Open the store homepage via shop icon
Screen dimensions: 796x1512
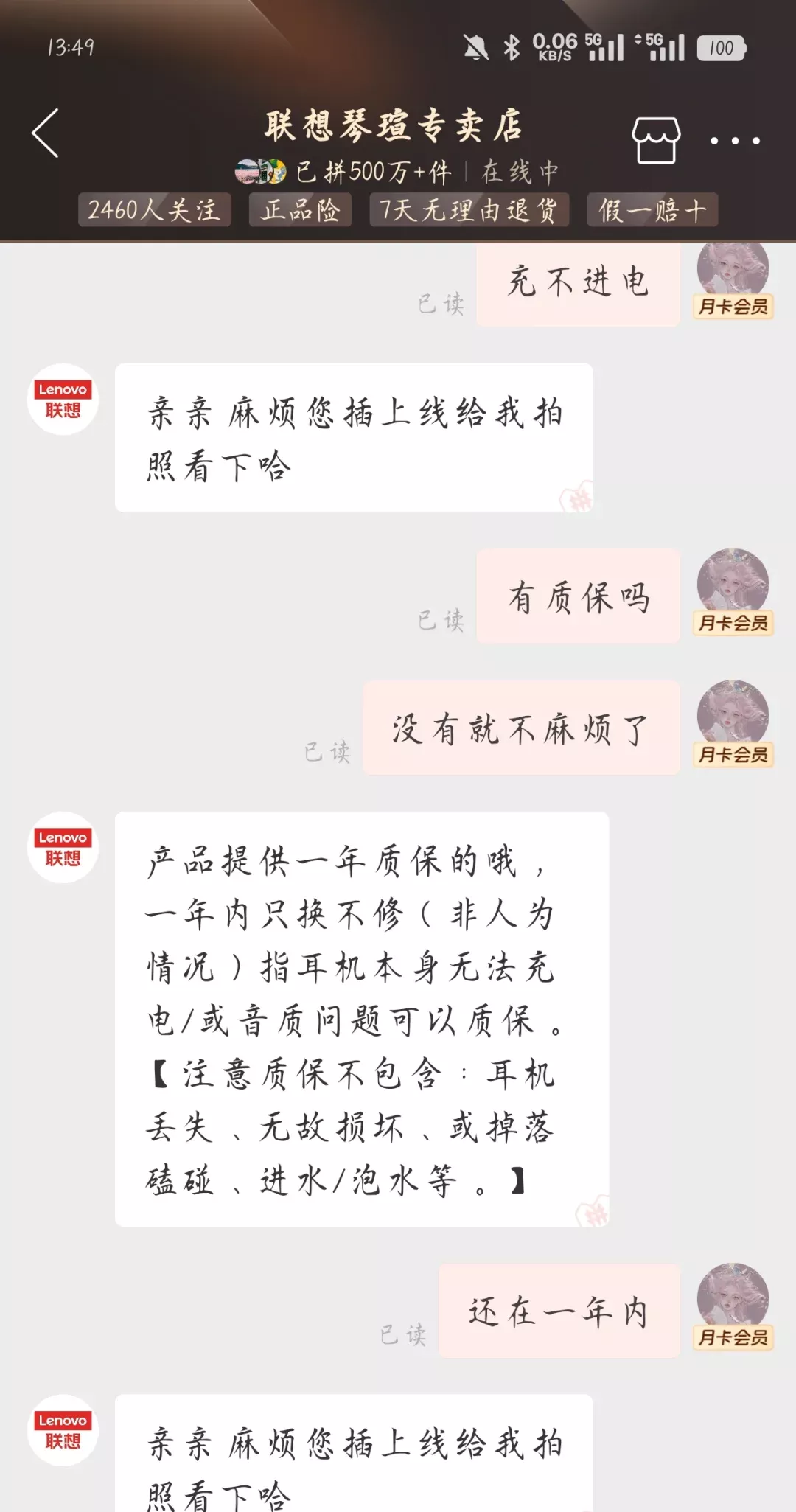click(655, 139)
